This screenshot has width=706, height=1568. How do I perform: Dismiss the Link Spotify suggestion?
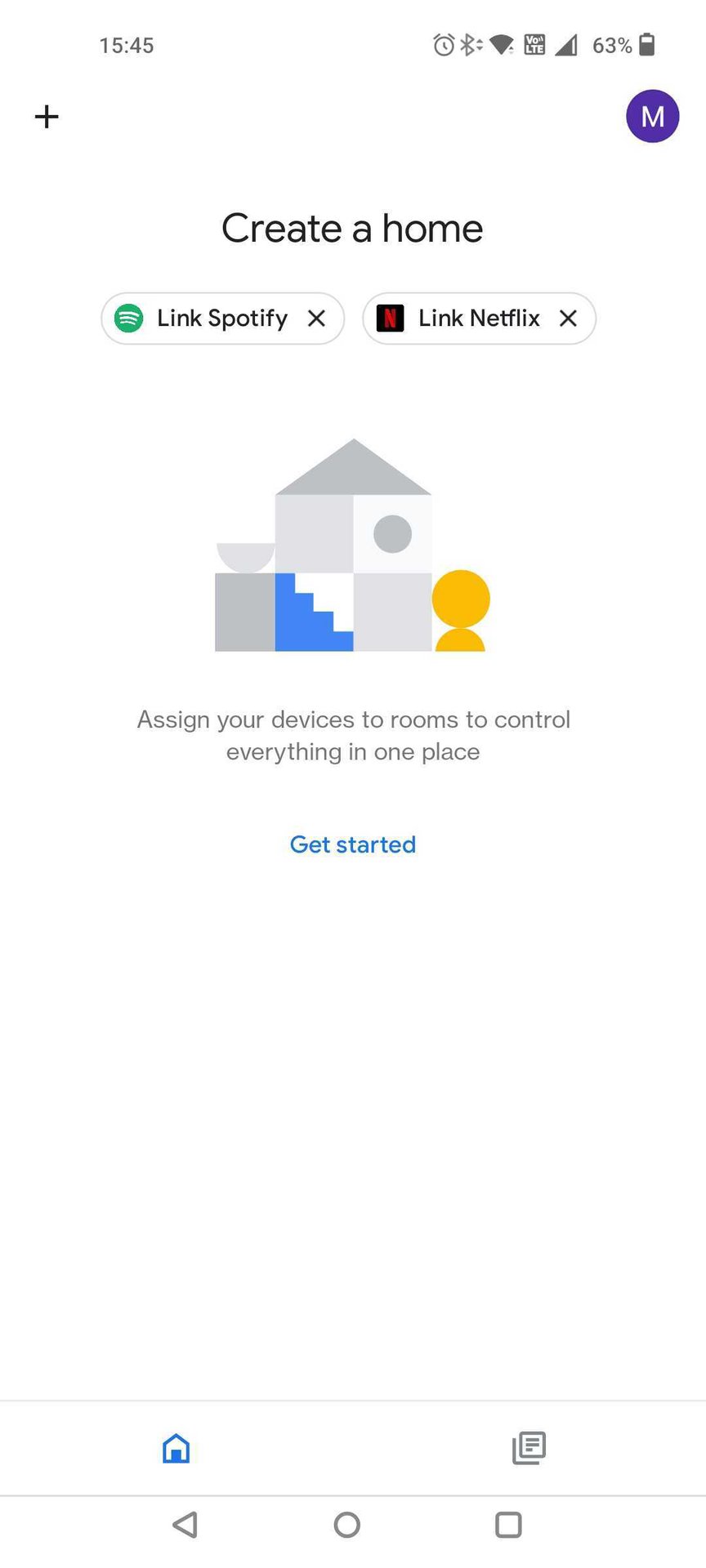pos(316,318)
